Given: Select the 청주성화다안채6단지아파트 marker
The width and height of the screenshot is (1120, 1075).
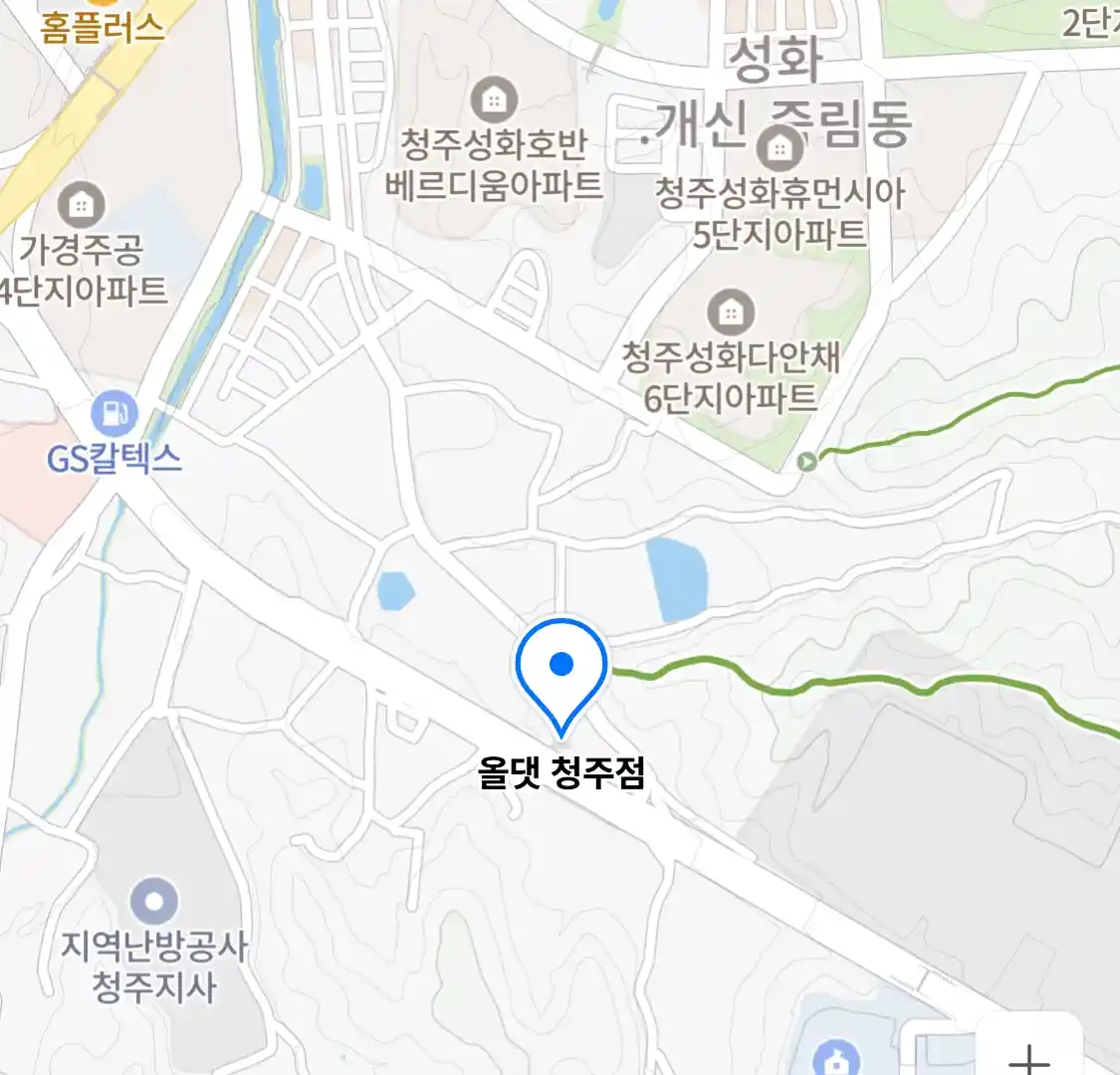Looking at the screenshot, I should (732, 314).
